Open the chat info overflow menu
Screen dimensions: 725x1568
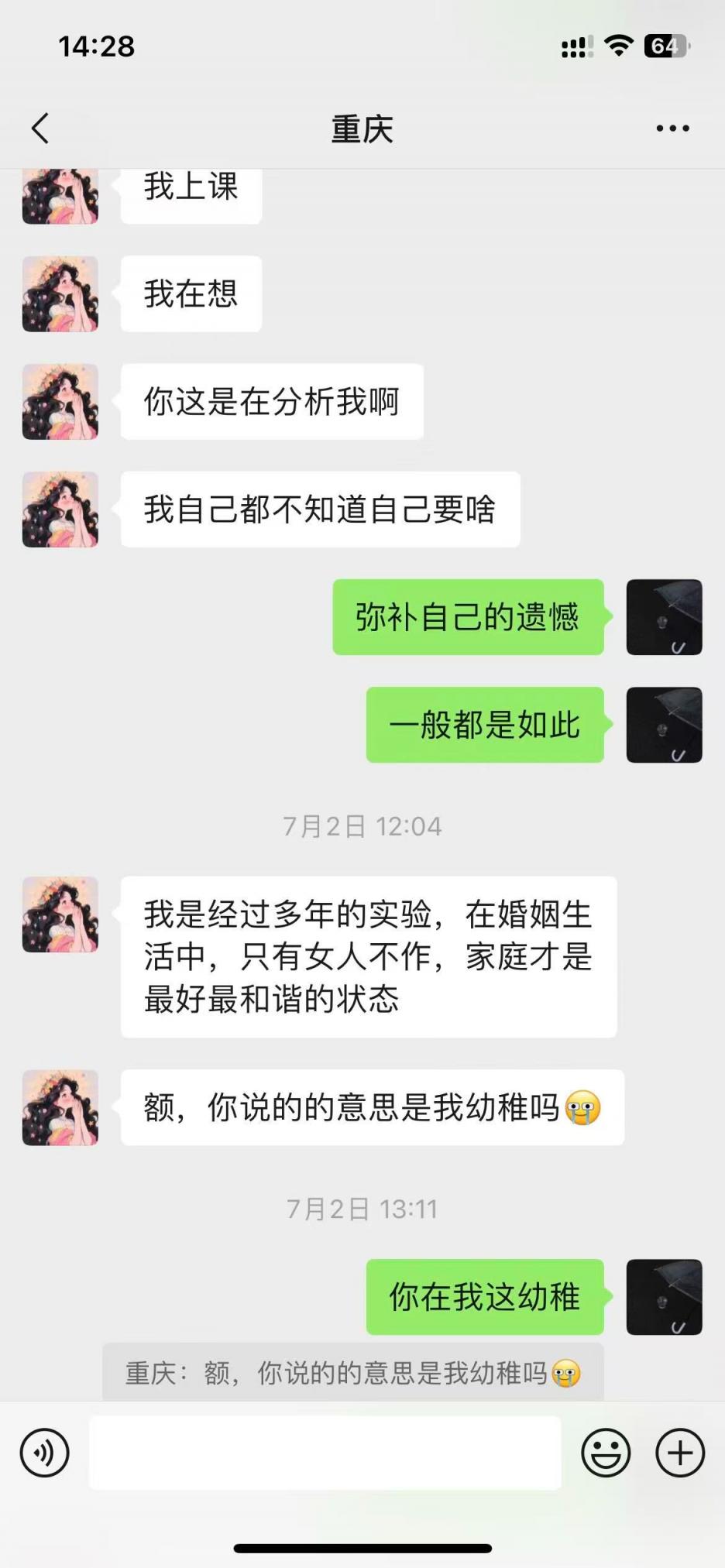click(x=672, y=129)
